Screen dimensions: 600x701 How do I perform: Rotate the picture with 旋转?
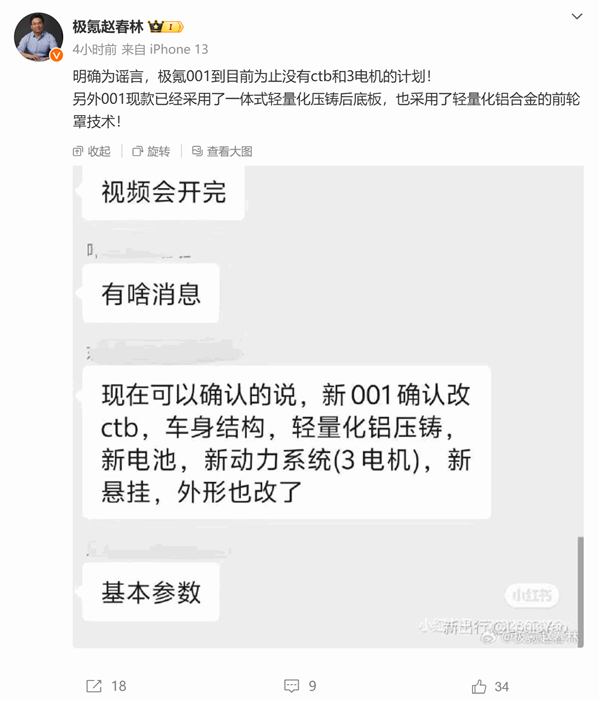click(150, 151)
